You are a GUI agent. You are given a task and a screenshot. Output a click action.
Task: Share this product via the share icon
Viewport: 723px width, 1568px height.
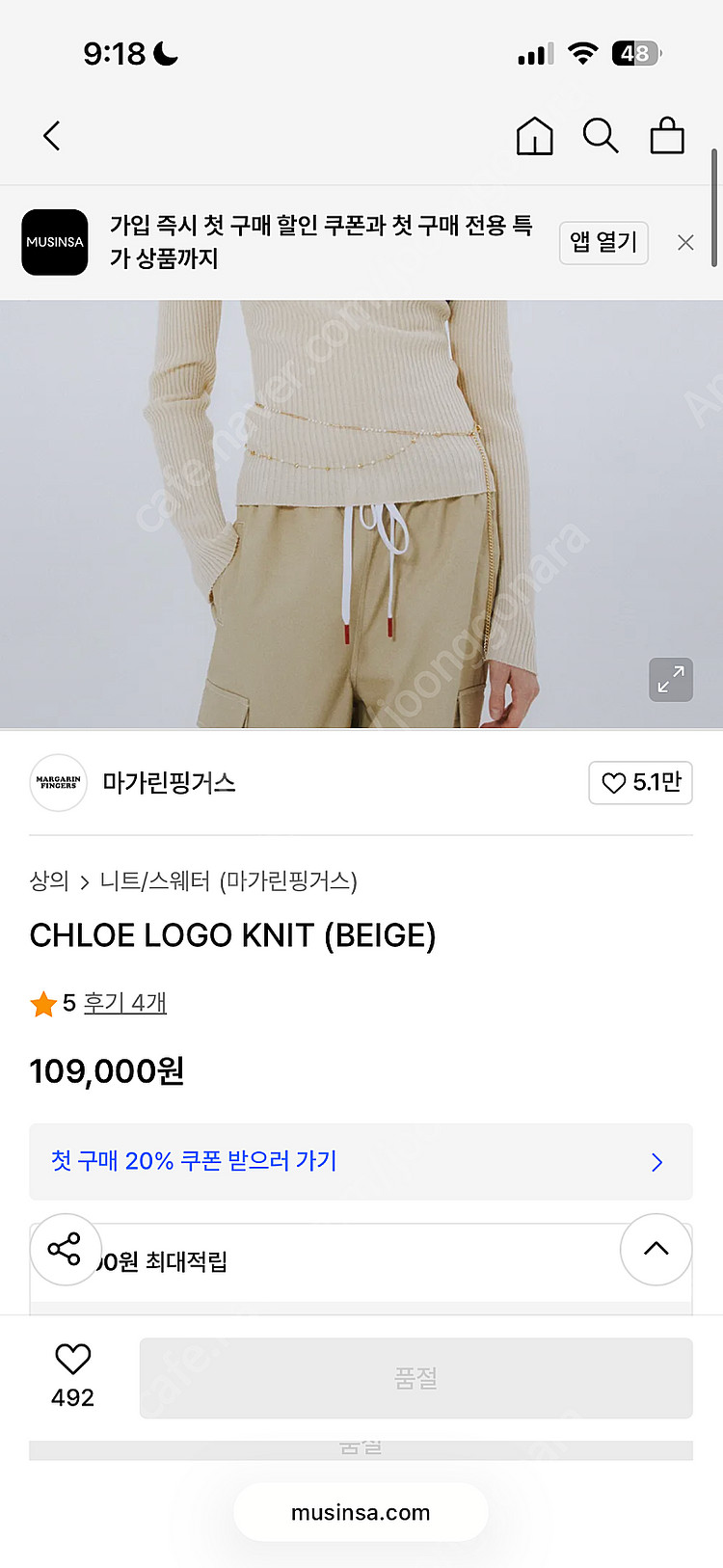(x=65, y=1249)
